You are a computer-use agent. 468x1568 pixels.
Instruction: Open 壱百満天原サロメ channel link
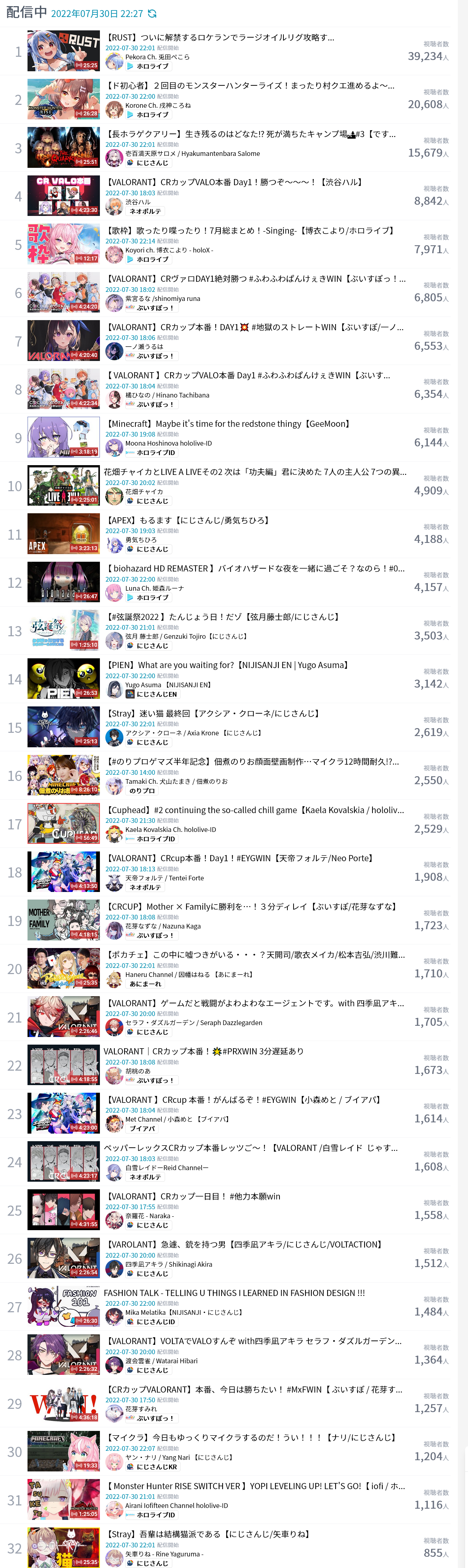coord(192,154)
